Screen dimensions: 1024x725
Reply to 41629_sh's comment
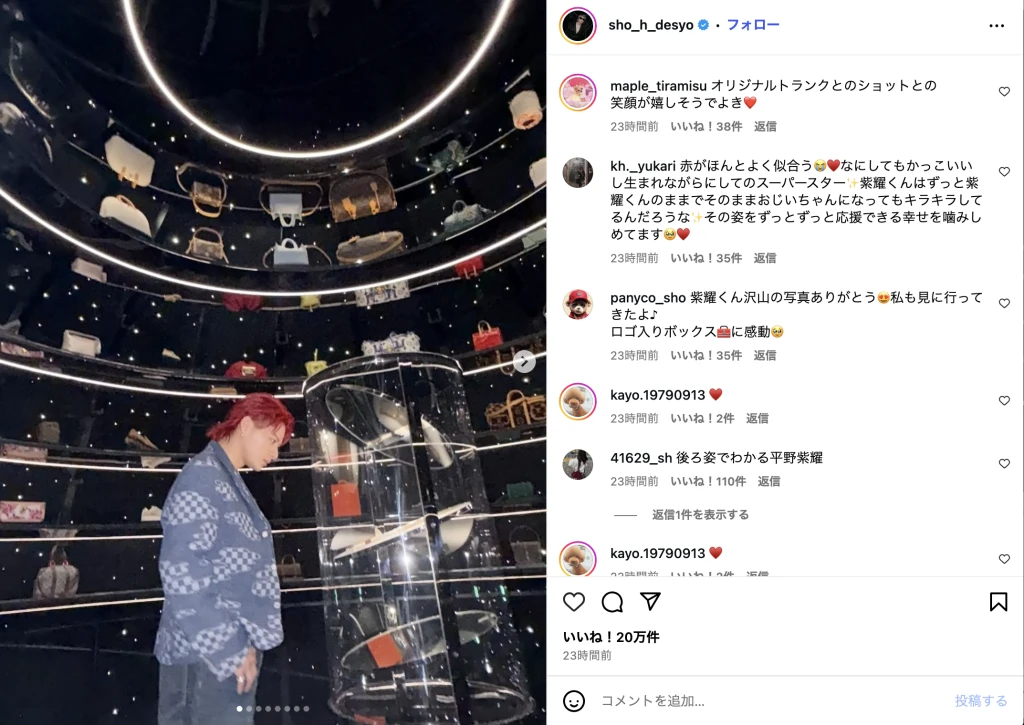tap(769, 481)
